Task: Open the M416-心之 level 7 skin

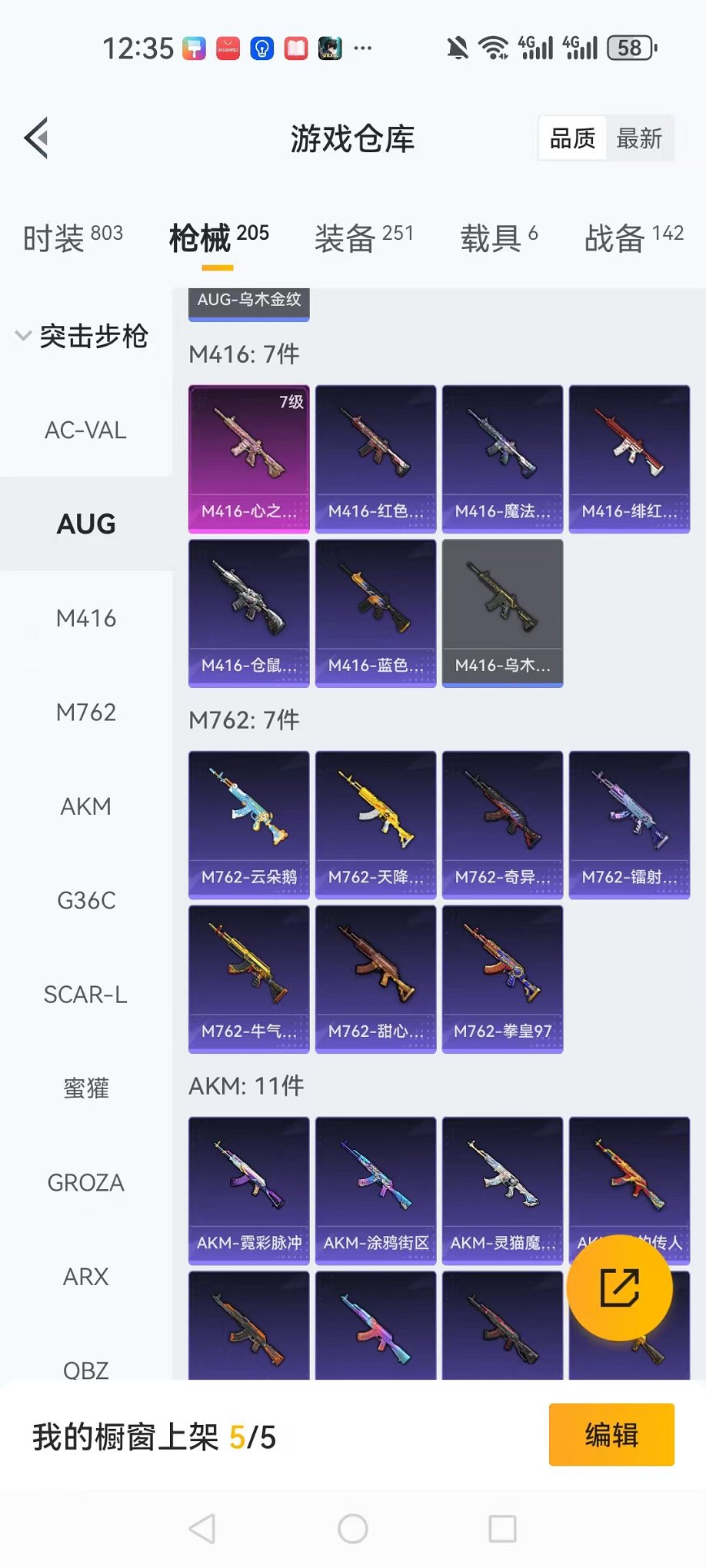Action: [249, 459]
